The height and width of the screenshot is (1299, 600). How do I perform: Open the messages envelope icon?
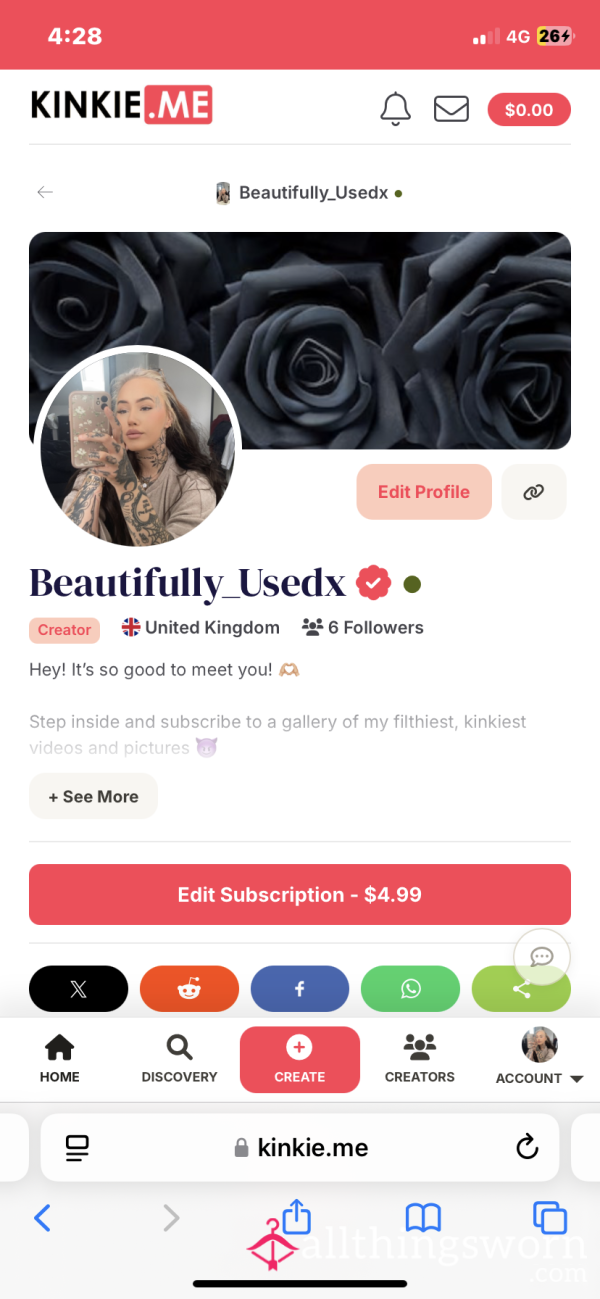tap(451, 109)
